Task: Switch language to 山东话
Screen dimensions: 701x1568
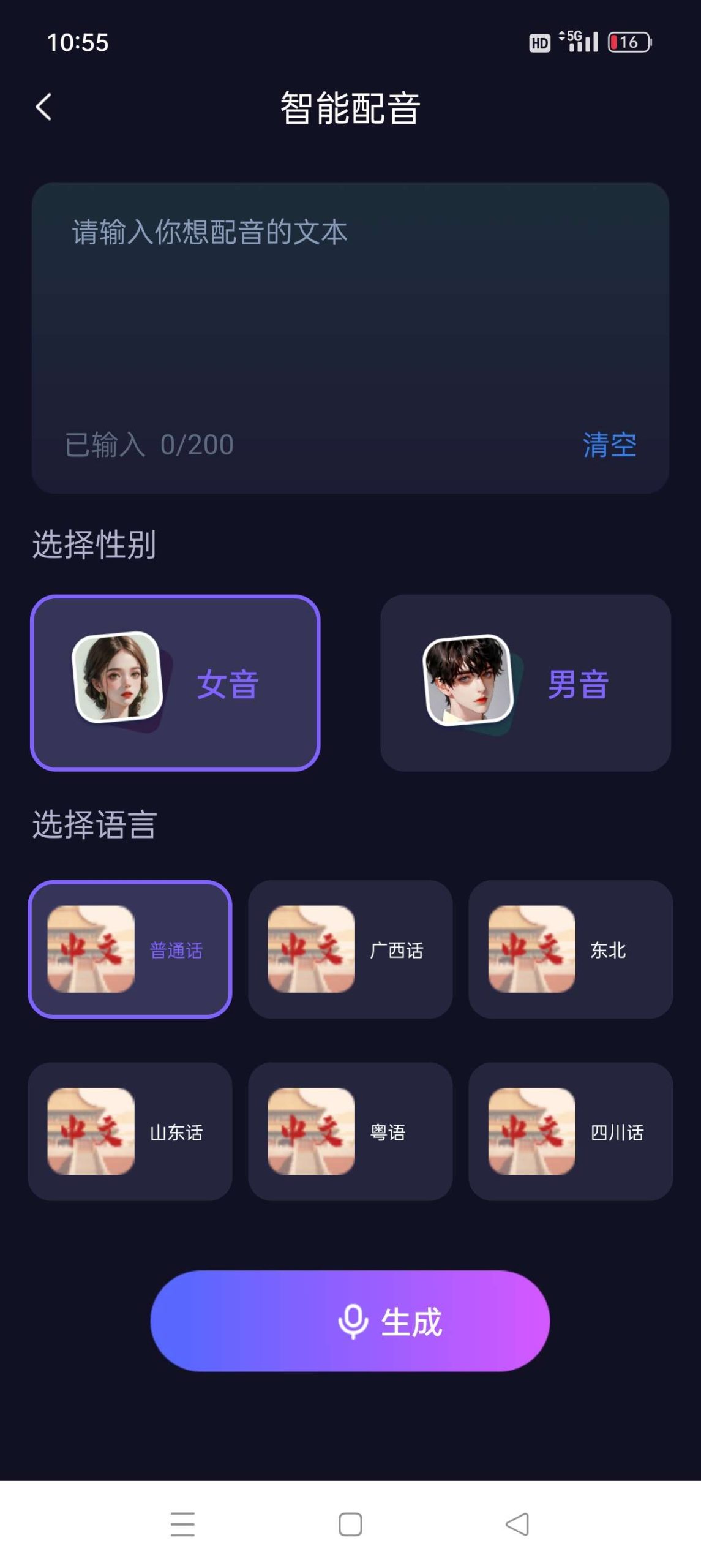Action: click(130, 1131)
